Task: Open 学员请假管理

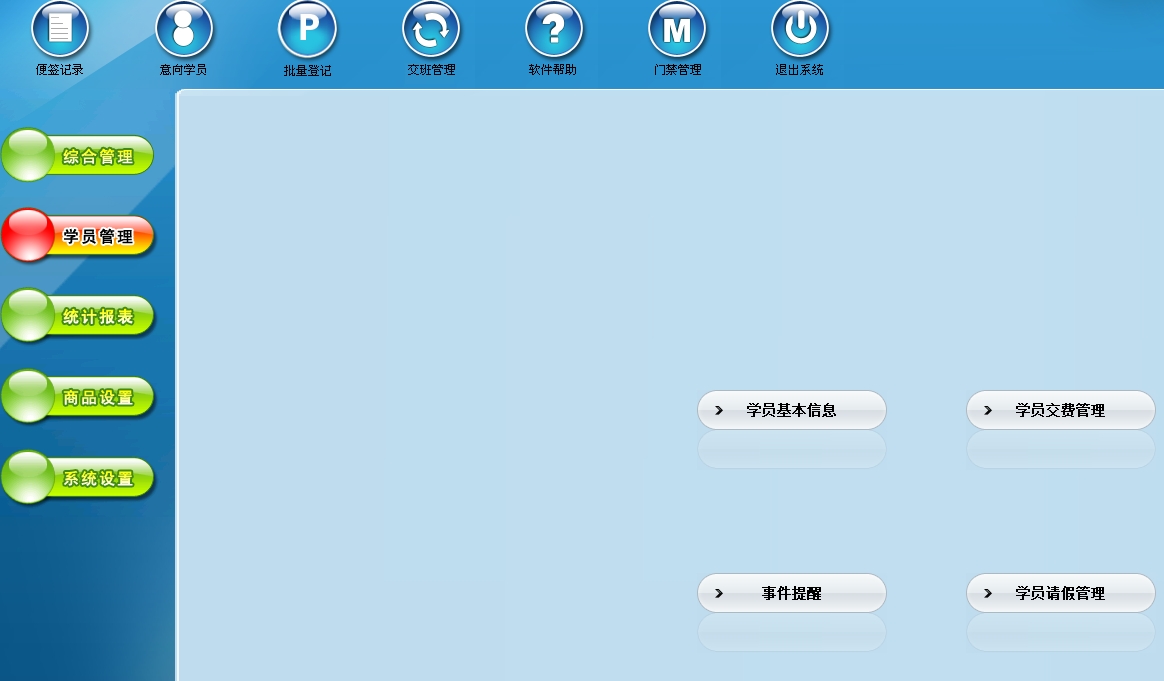Action: point(1060,593)
